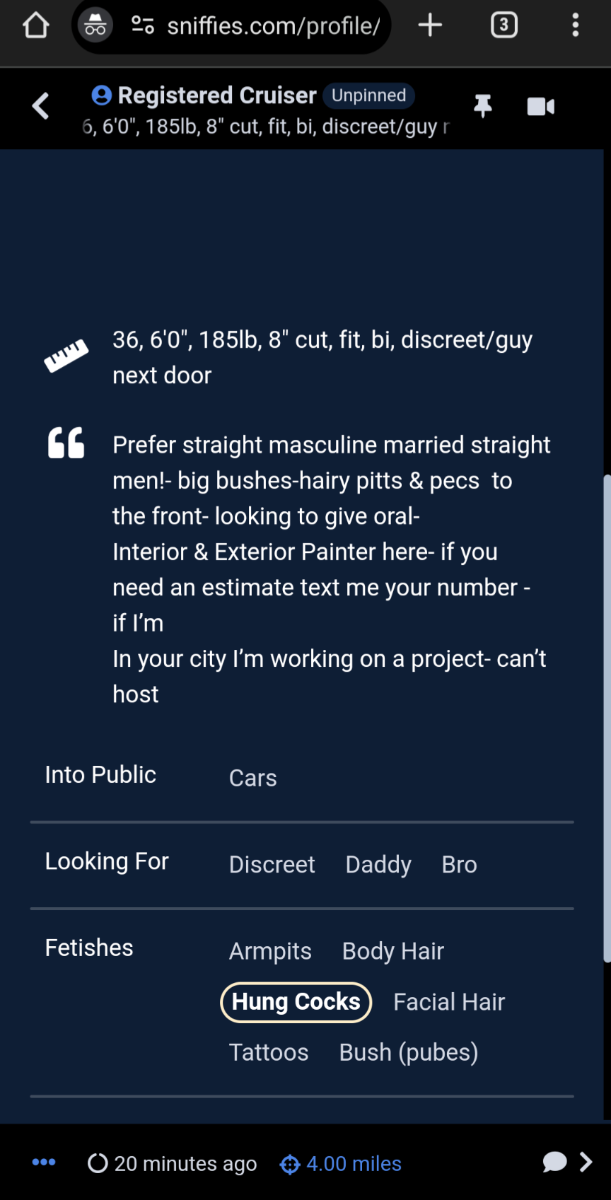The height and width of the screenshot is (1200, 611).
Task: Show location via 4.00 miles link
Action: pyautogui.click(x=341, y=1164)
